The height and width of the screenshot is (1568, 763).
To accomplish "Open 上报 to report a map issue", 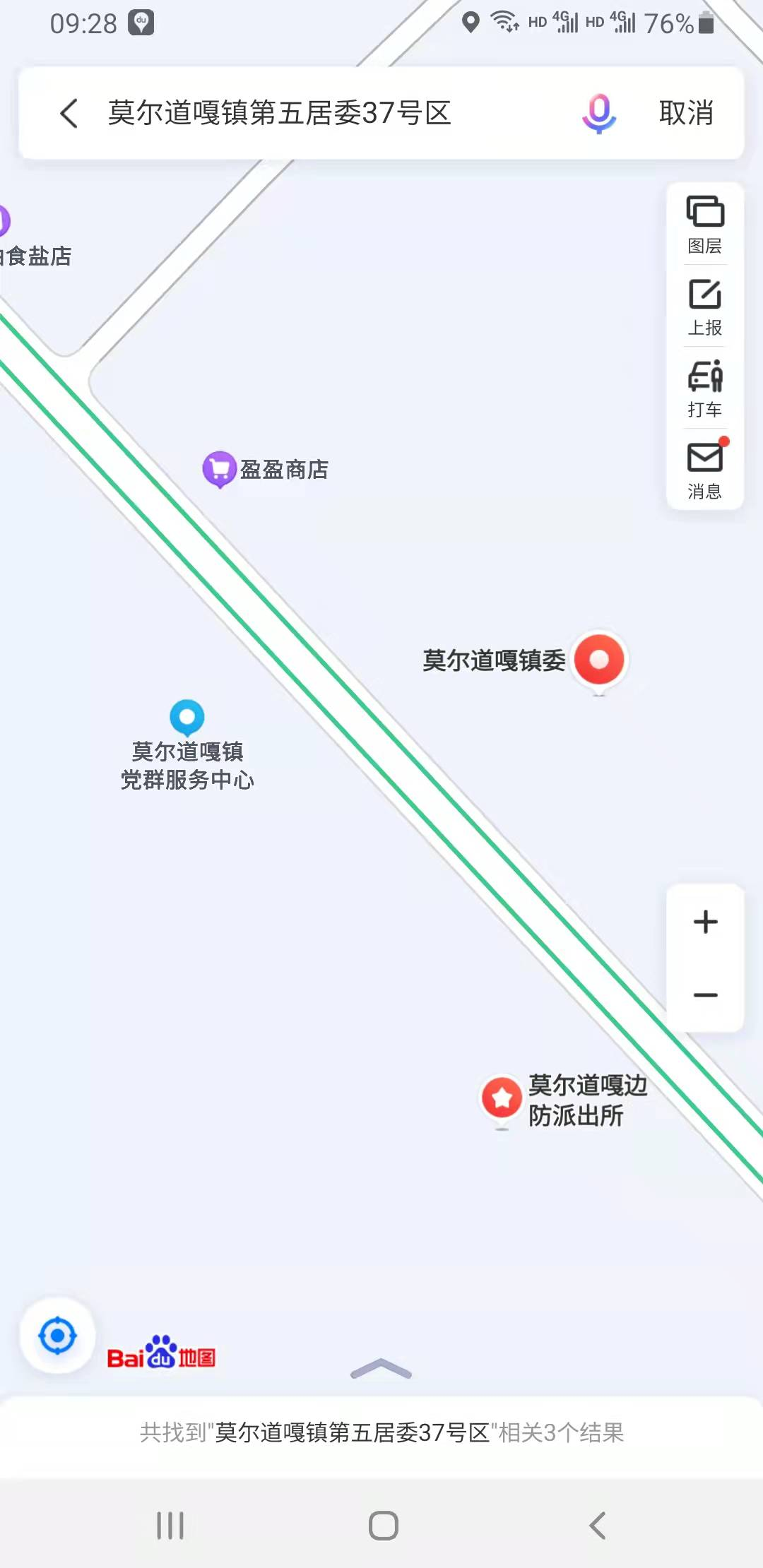I will pos(705,307).
